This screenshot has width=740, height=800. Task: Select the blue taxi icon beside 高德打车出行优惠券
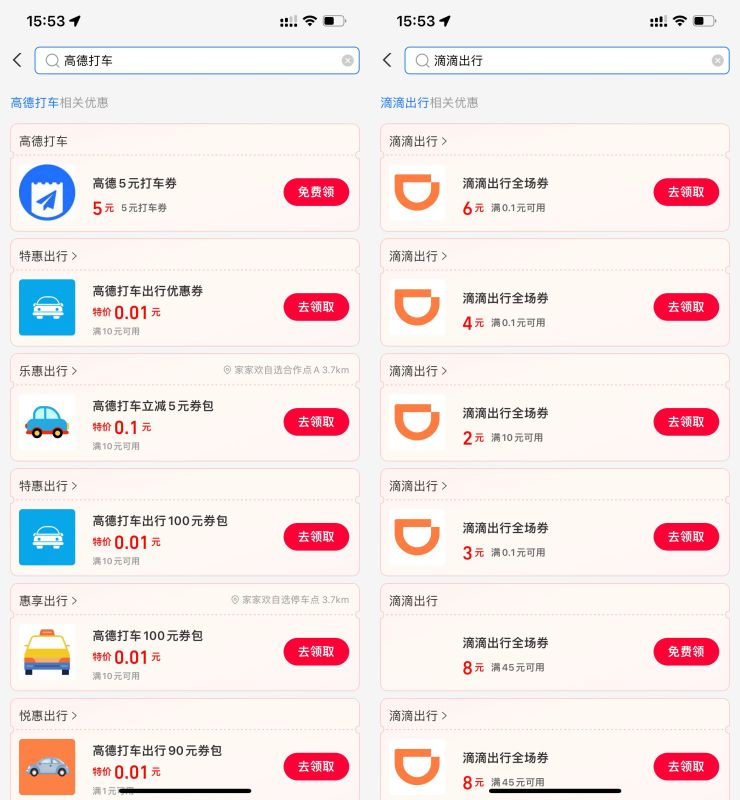[46, 307]
